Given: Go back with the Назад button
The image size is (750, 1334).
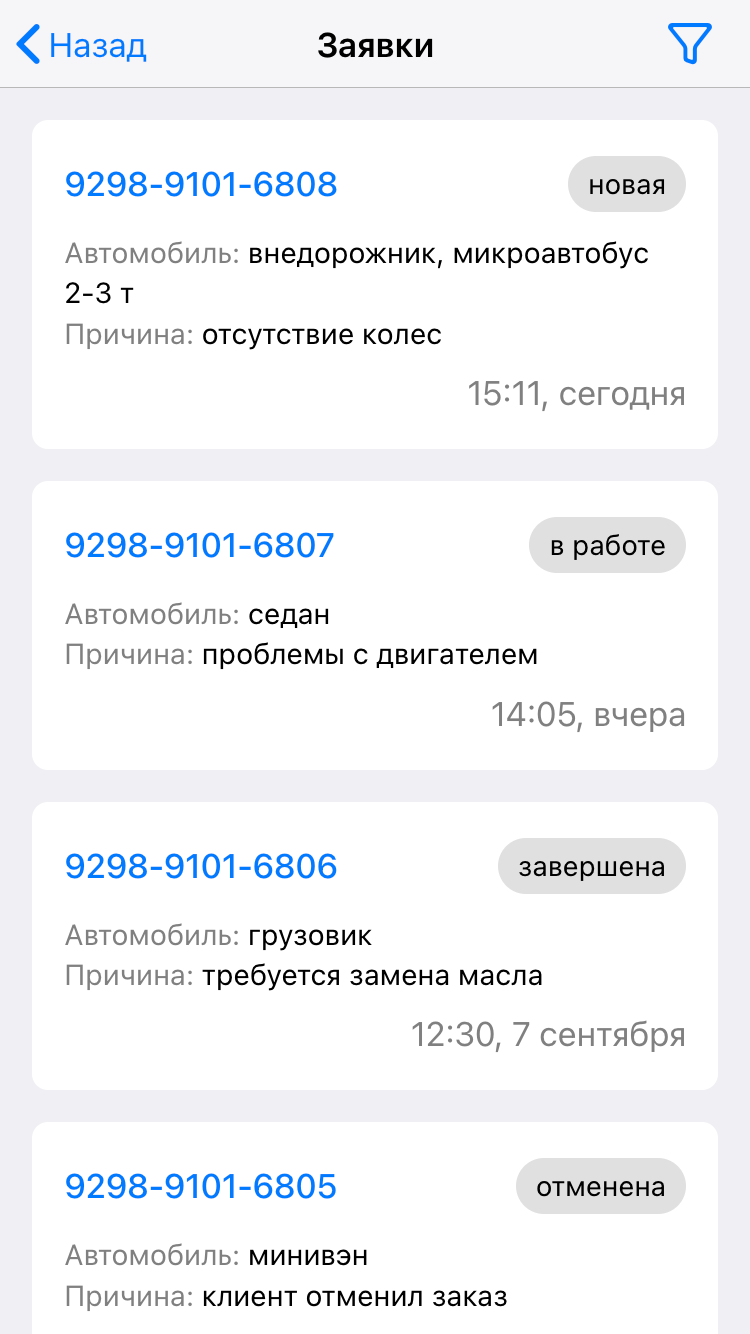Looking at the screenshot, I should (82, 45).
